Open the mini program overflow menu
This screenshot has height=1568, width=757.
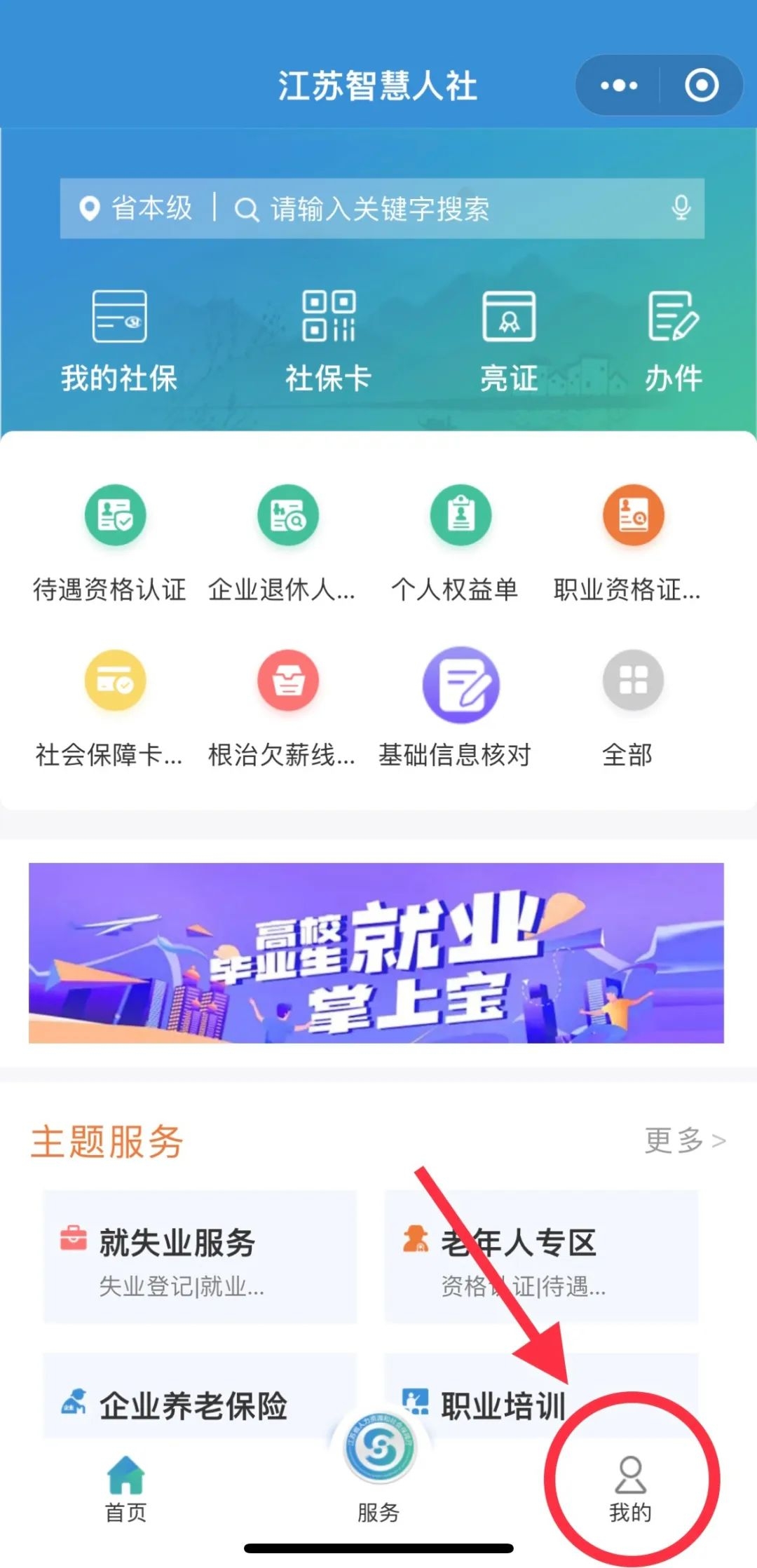coord(619,86)
